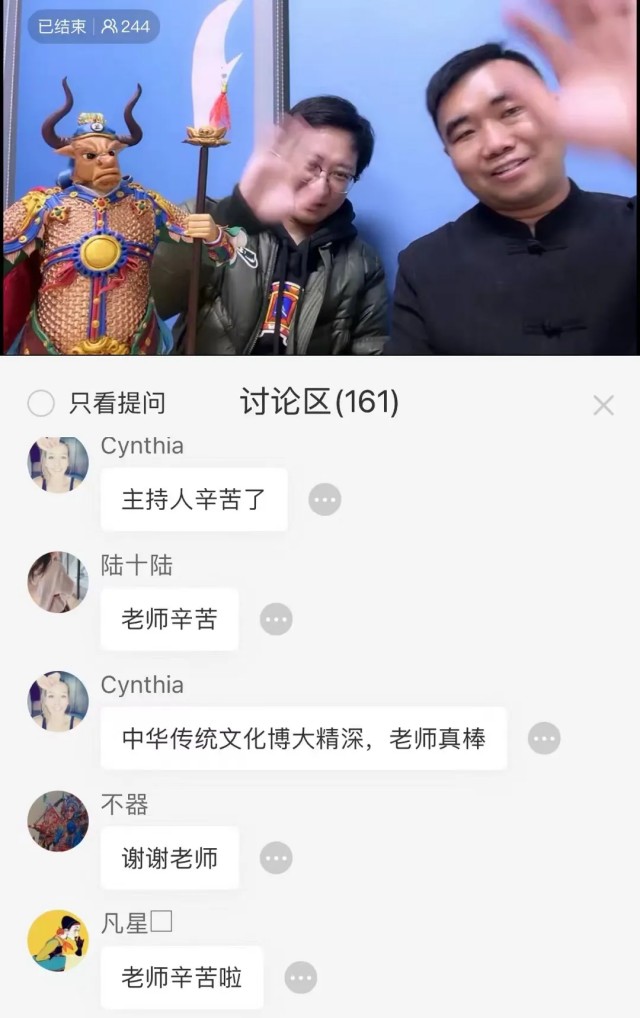This screenshot has width=640, height=1018.
Task: View 不器's profile avatar
Action: [58, 821]
